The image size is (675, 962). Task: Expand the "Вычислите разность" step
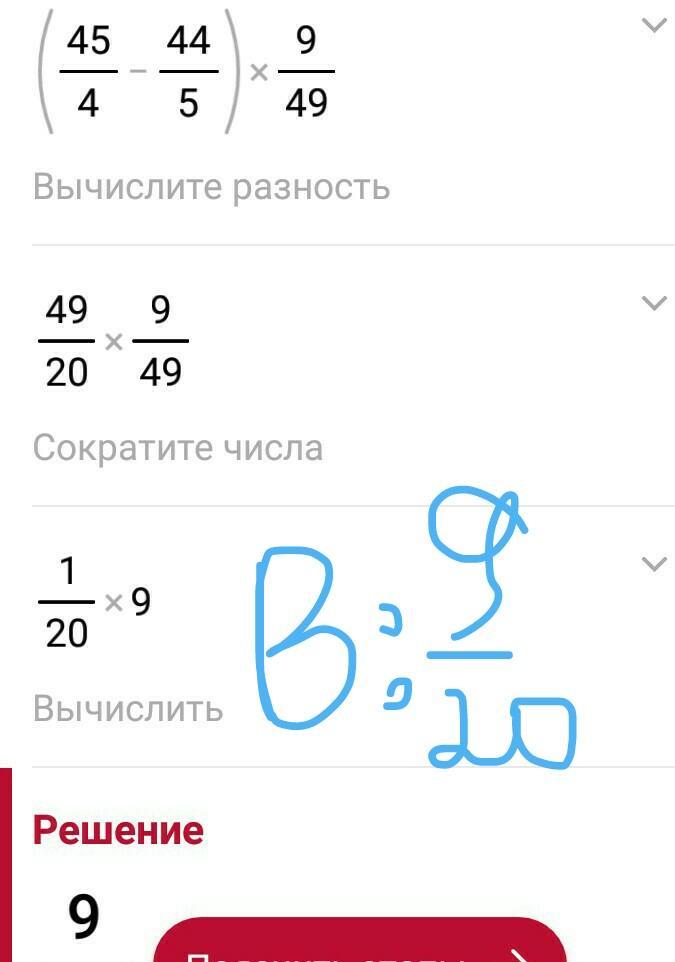point(653,26)
